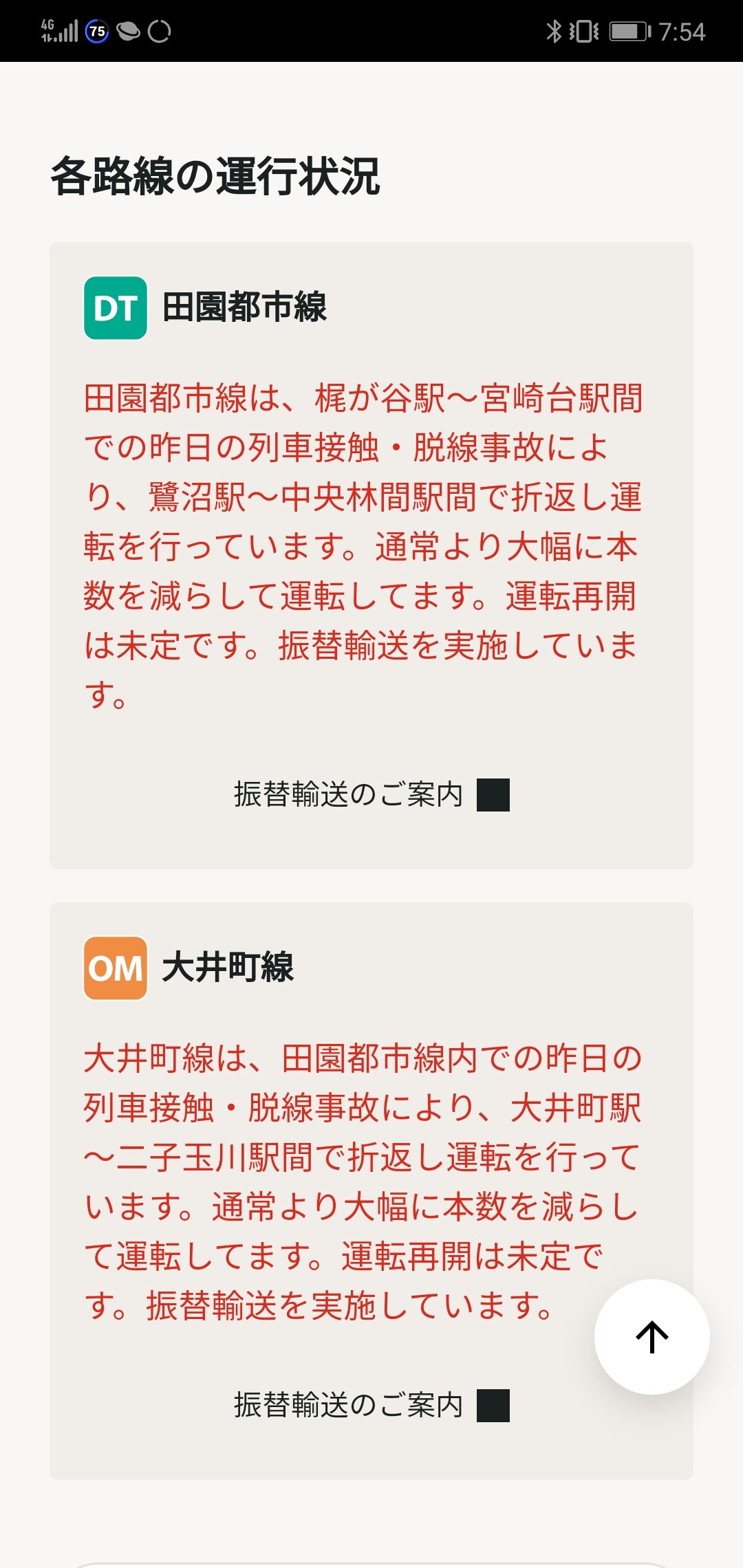Open 振替輸送のご案内 under 田園都市線
This screenshot has height=1568, width=743.
click(x=371, y=794)
